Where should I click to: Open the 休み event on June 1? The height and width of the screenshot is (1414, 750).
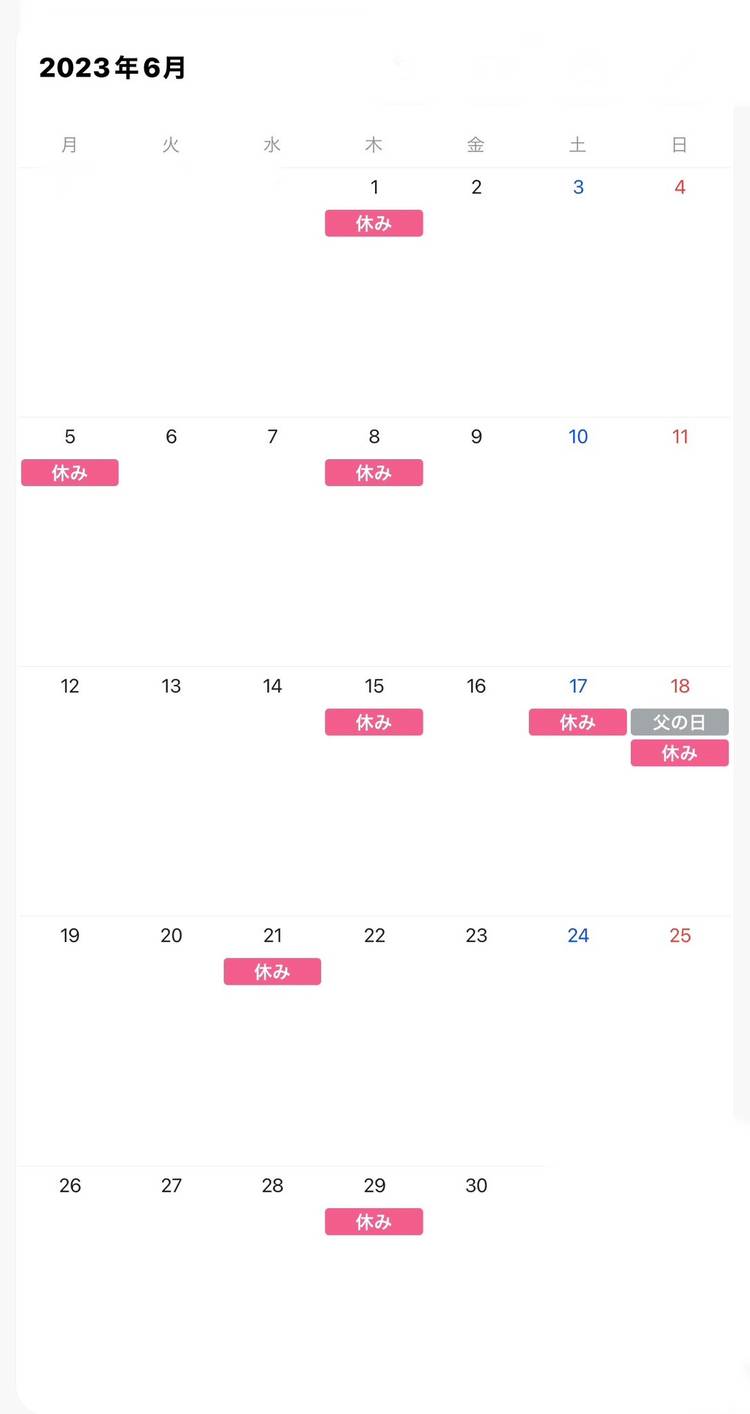point(374,223)
